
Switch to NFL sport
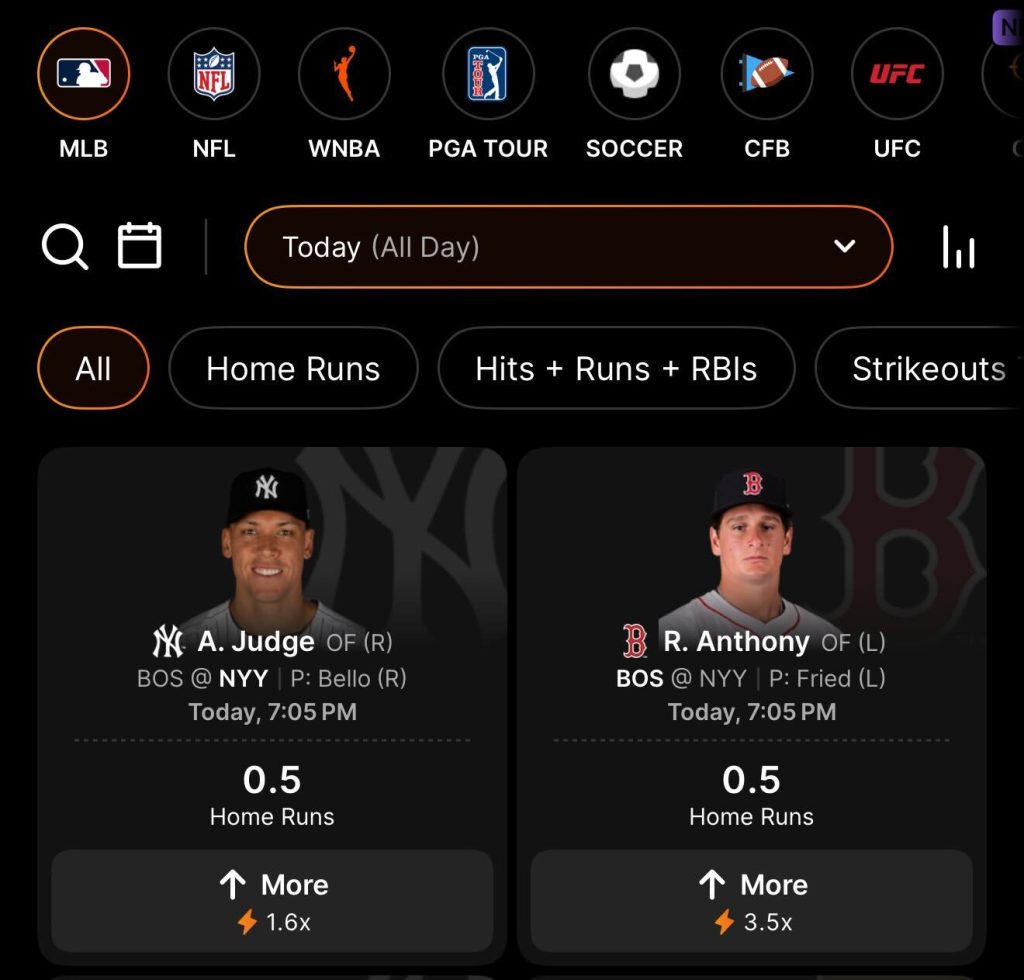tap(213, 75)
